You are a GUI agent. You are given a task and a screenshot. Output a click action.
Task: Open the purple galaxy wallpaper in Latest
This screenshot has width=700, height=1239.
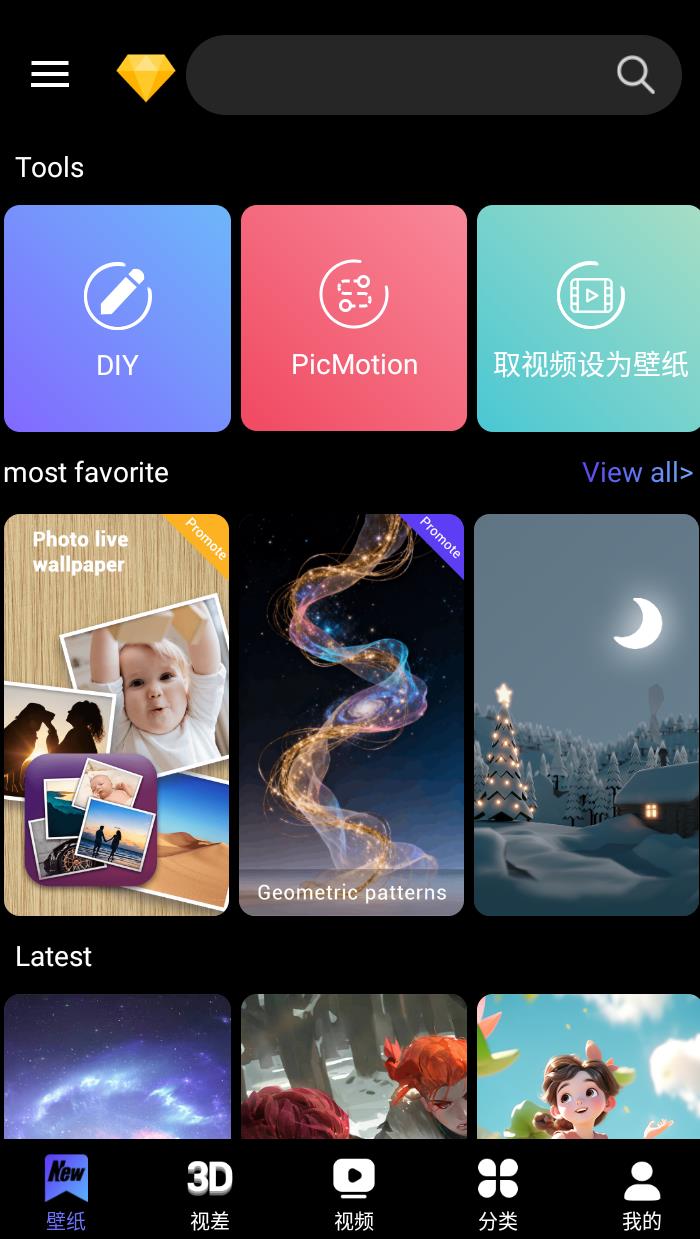pos(117,1066)
